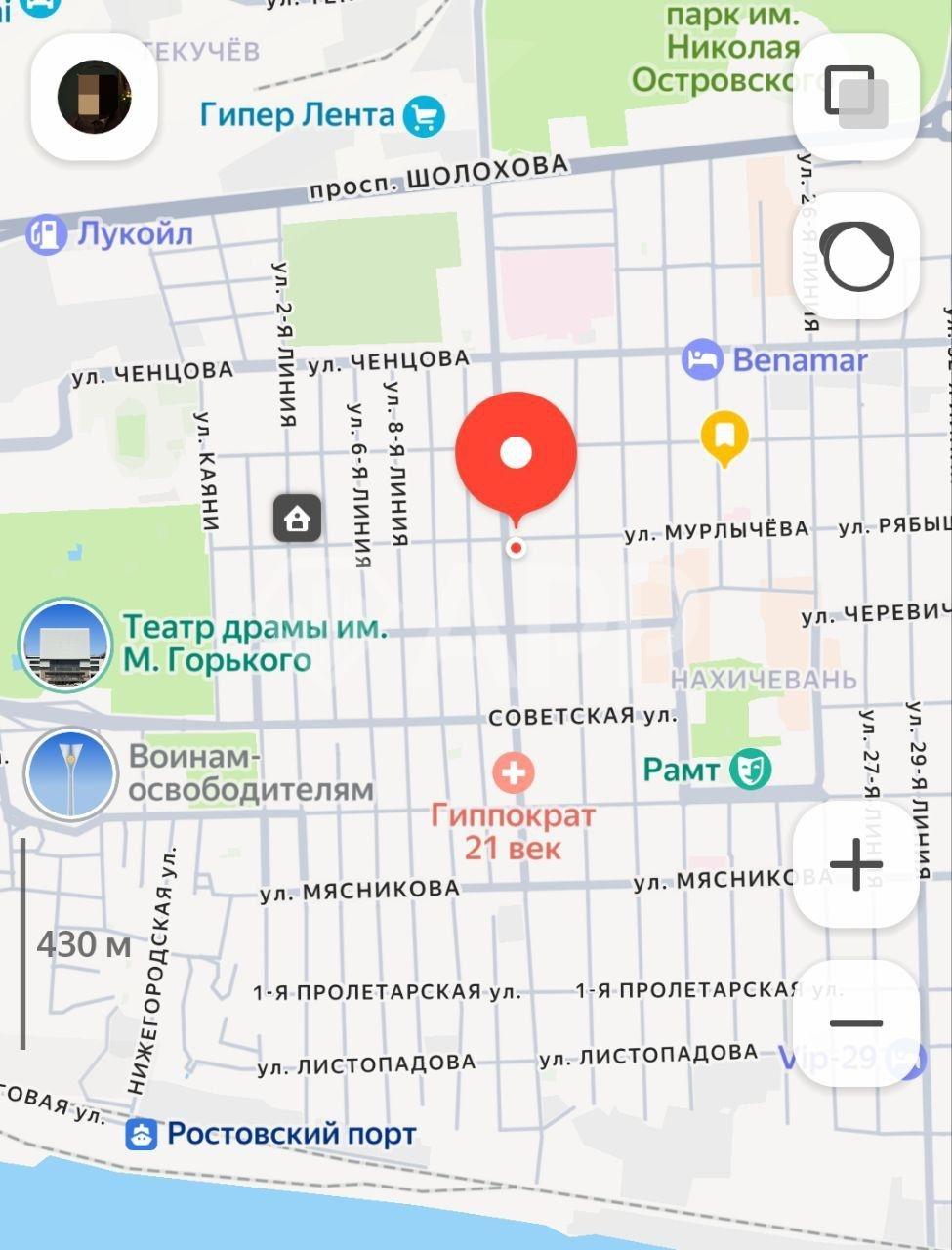This screenshot has height=1250, width=952.
Task: Zoom in with the plus button
Action: (x=855, y=864)
